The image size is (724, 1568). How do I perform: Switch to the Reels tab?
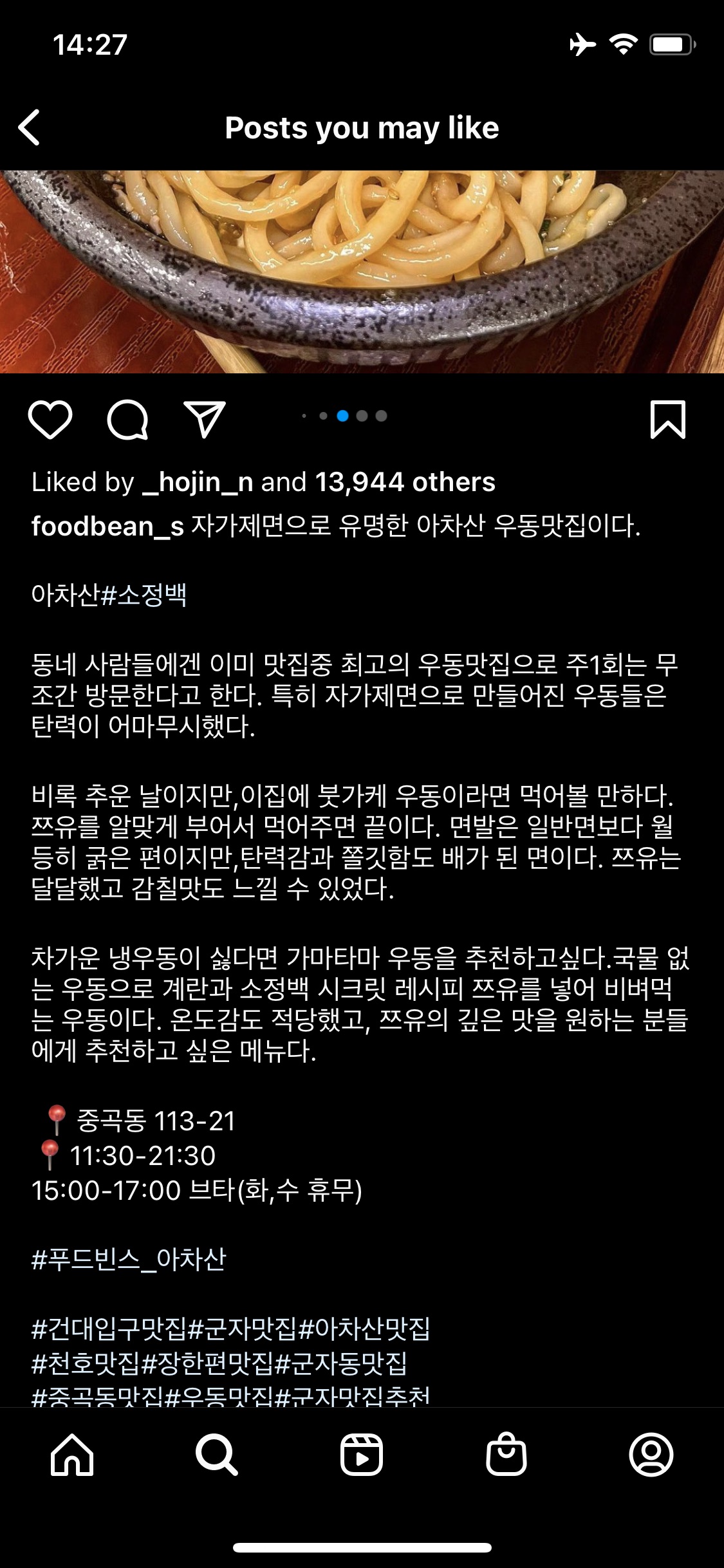362,1455
